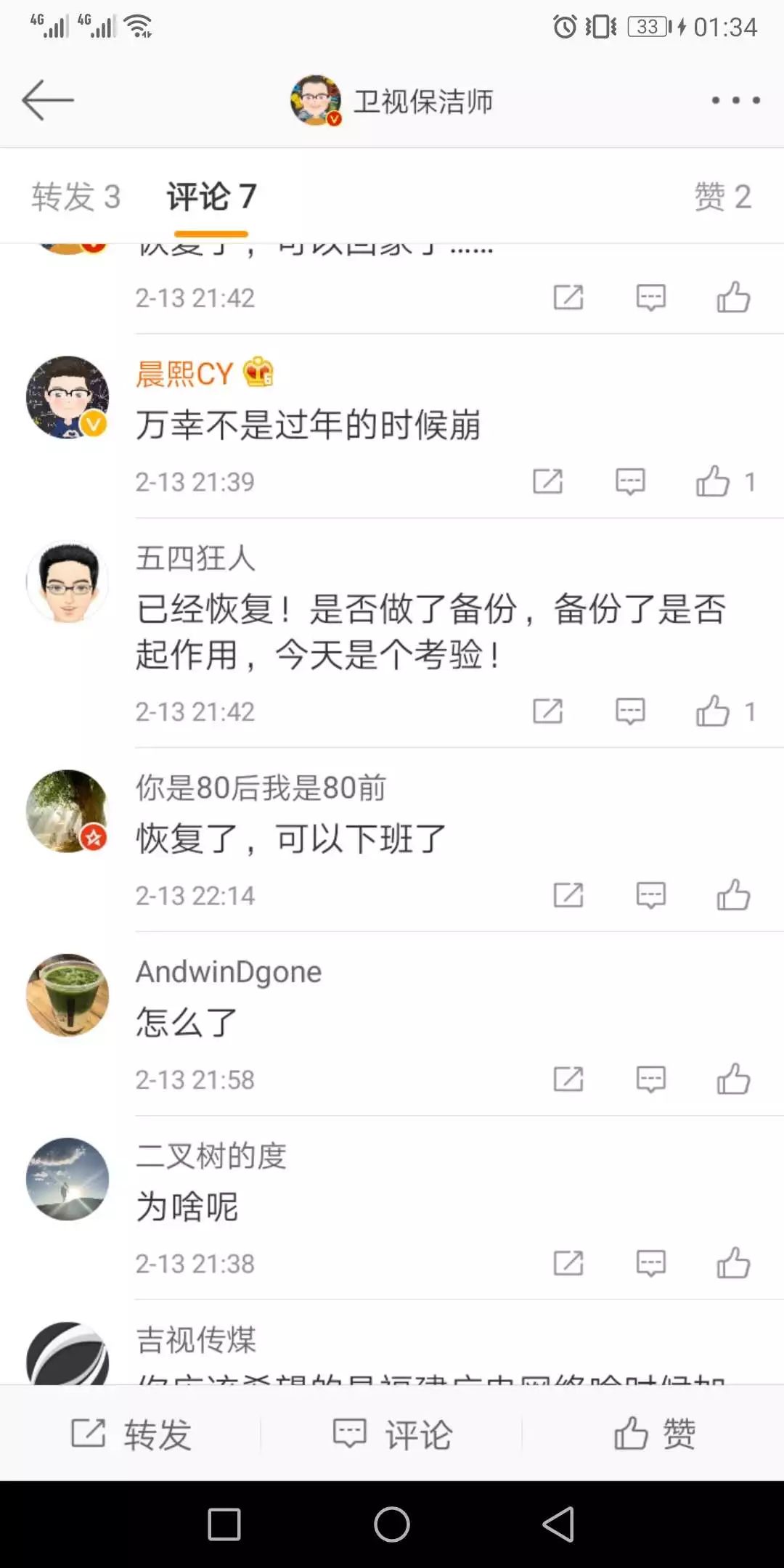Open the 评论 composer from the bottom bar
This screenshot has width=784, height=1568.
(x=392, y=1434)
